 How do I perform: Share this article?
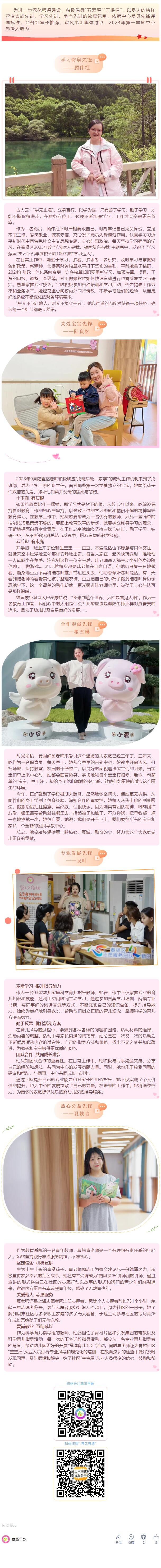pos(118,1537)
